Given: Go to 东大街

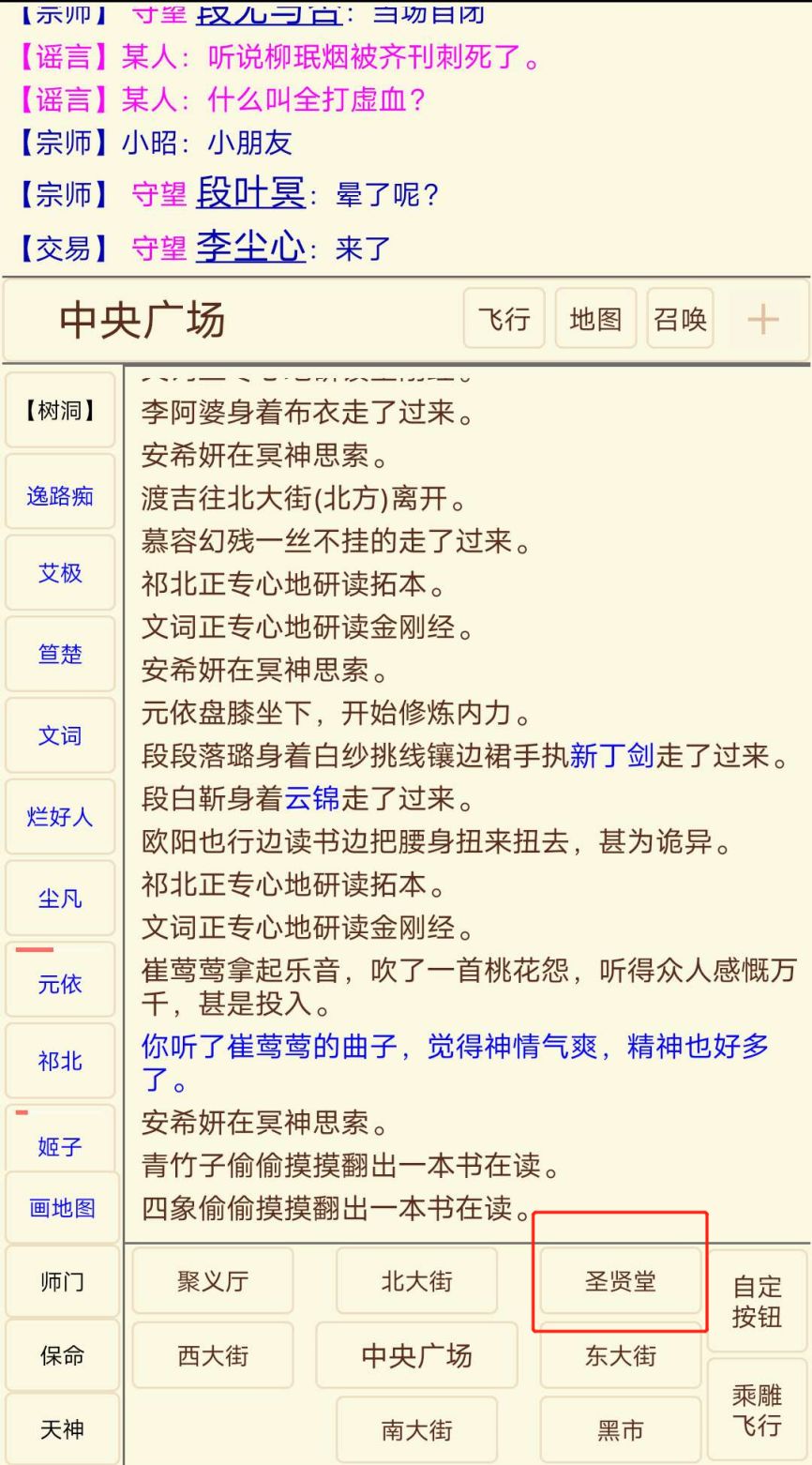Looking at the screenshot, I should (620, 1355).
